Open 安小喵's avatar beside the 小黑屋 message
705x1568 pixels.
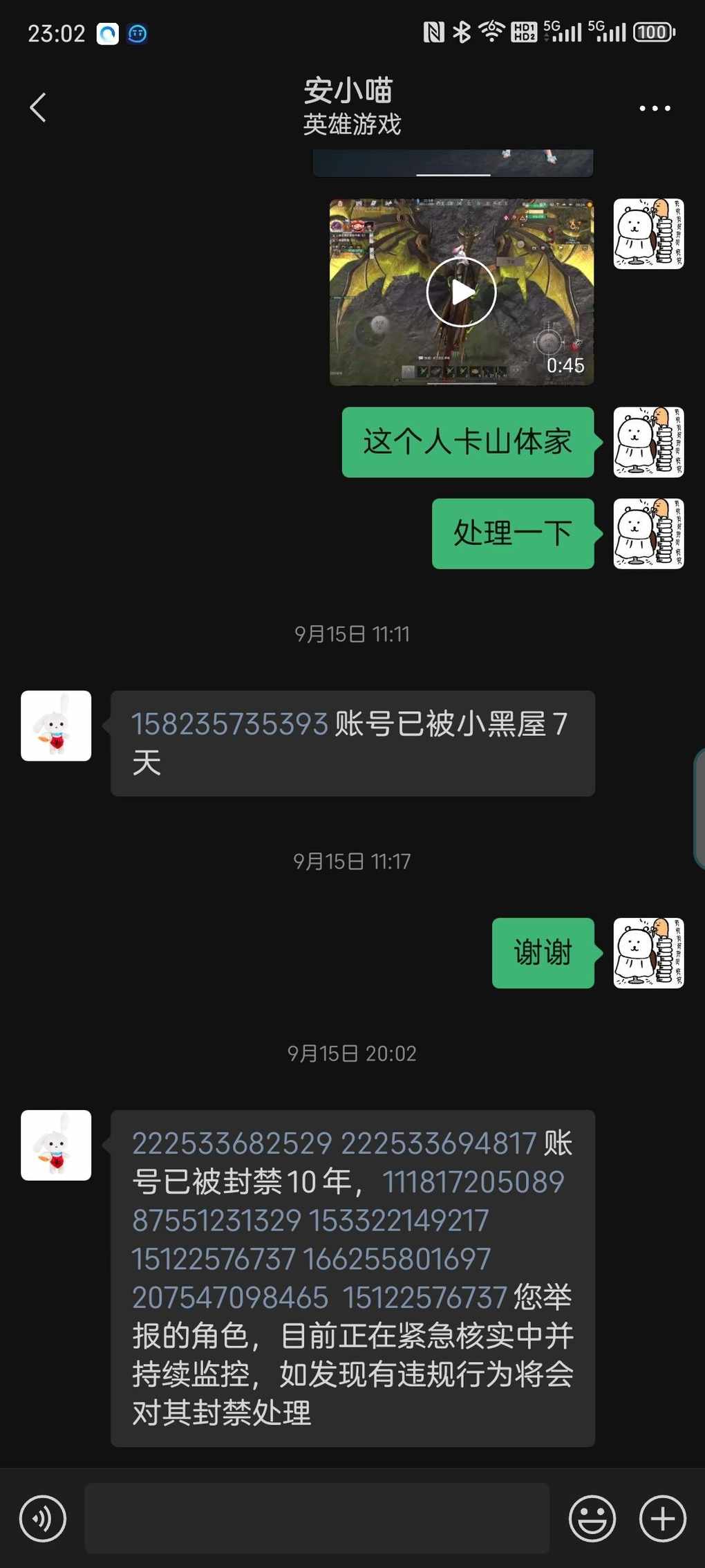coord(56,726)
